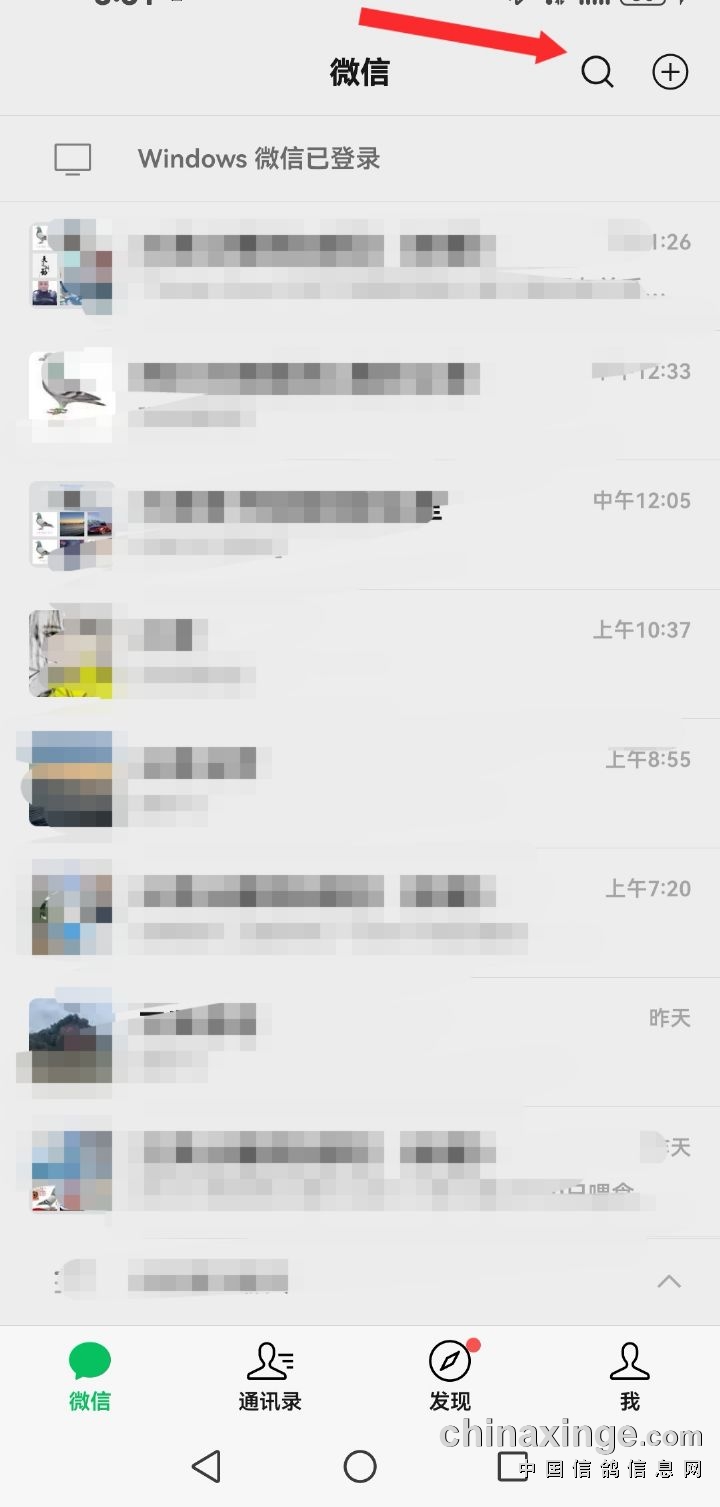Expand the collapsed row's up chevron
This screenshot has width=720, height=1507.
point(669,1281)
